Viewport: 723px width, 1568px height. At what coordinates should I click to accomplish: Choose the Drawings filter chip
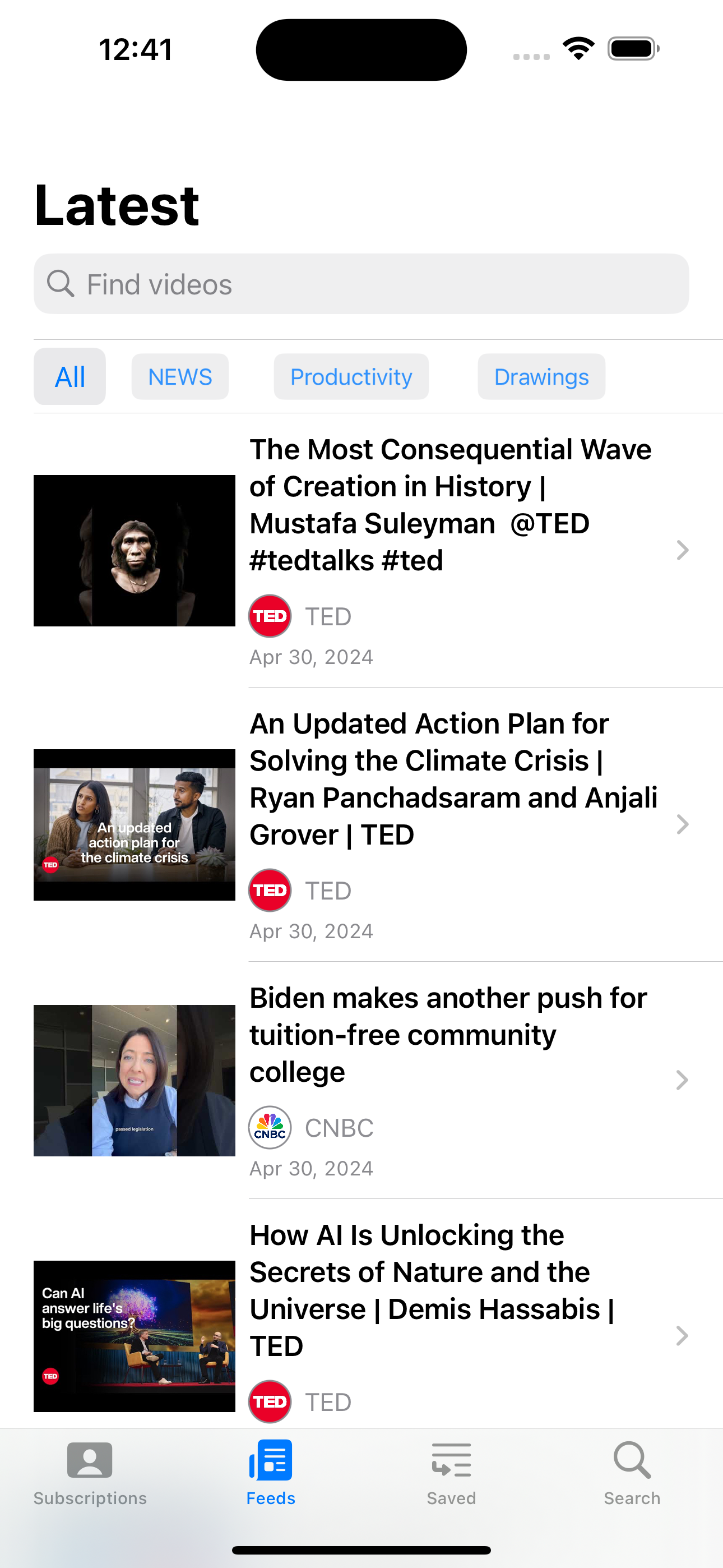(x=541, y=377)
